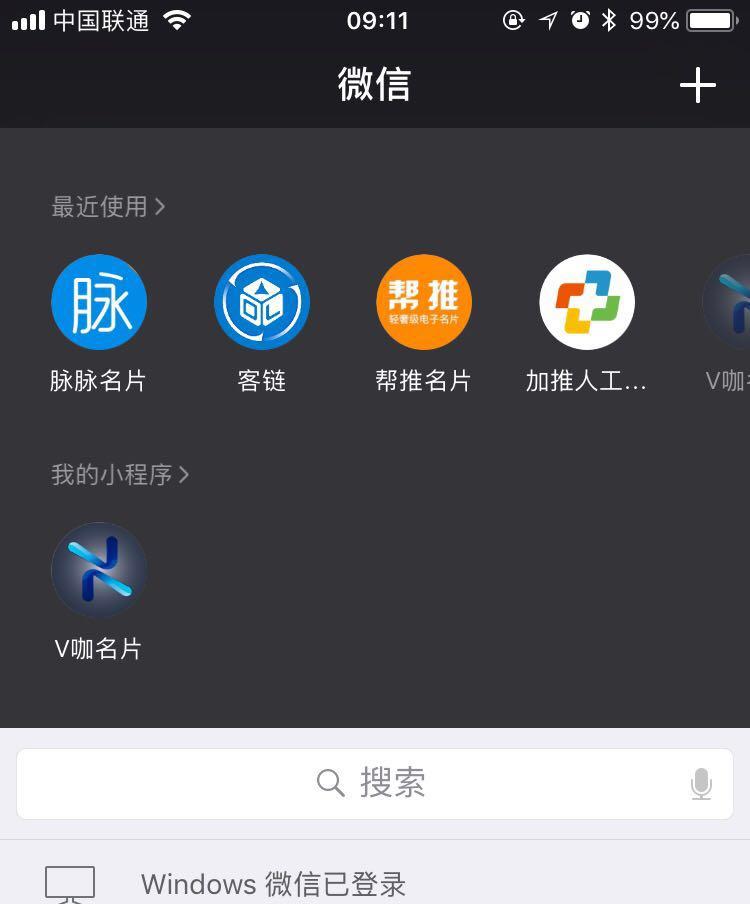This screenshot has width=750, height=904.
Task: Launch the 客链 mini program
Action: coord(262,302)
